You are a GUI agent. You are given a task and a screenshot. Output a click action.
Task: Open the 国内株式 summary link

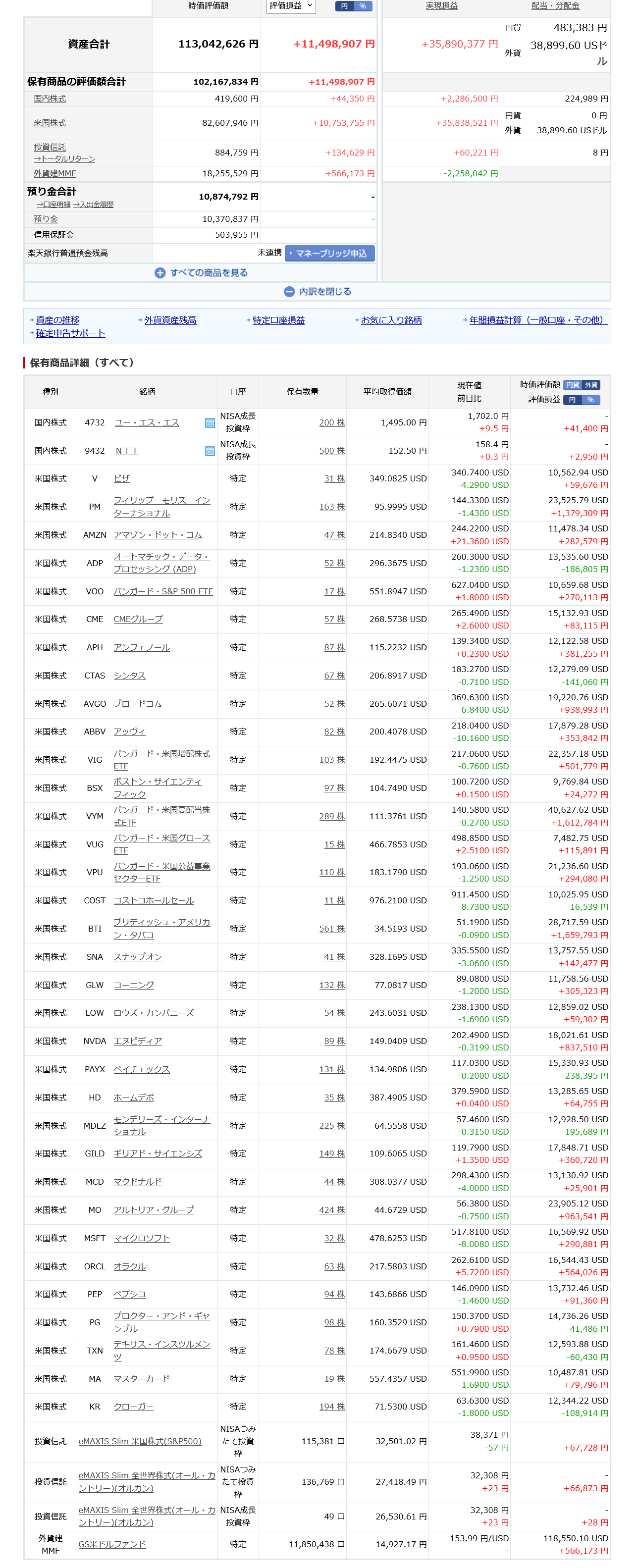[x=50, y=99]
